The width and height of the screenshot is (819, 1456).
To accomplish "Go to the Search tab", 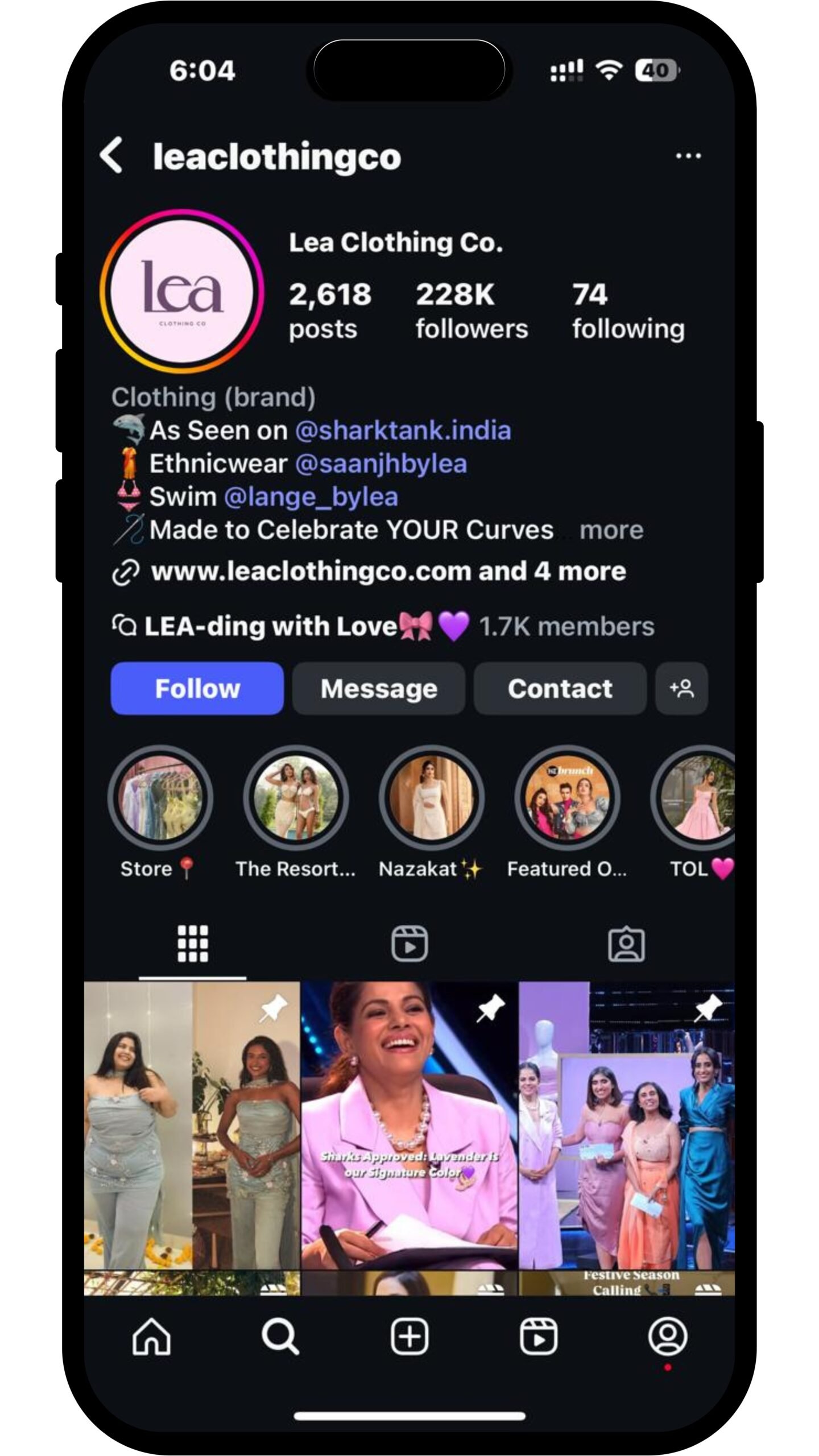I will click(x=280, y=1337).
